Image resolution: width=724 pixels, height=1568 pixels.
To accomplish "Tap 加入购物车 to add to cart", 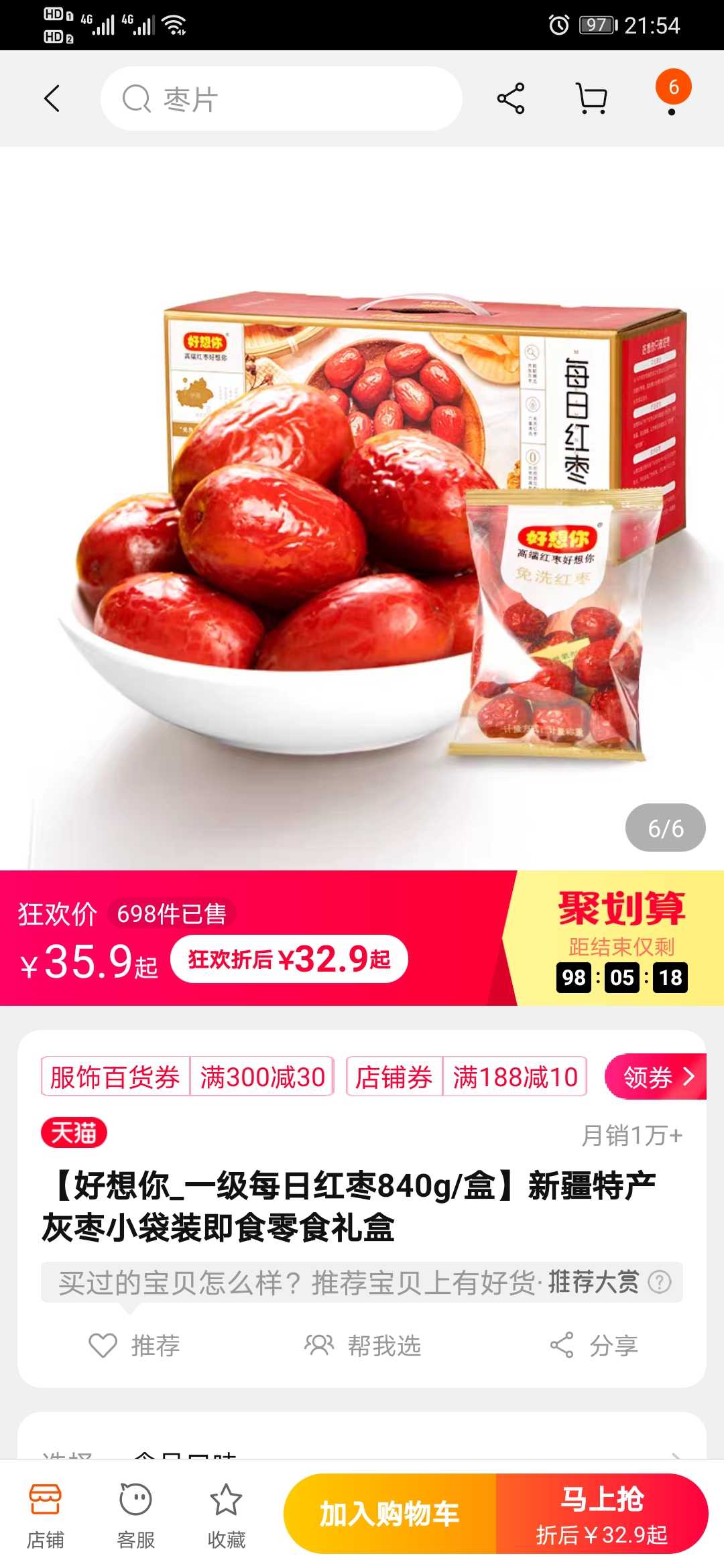I will pos(389,1514).
